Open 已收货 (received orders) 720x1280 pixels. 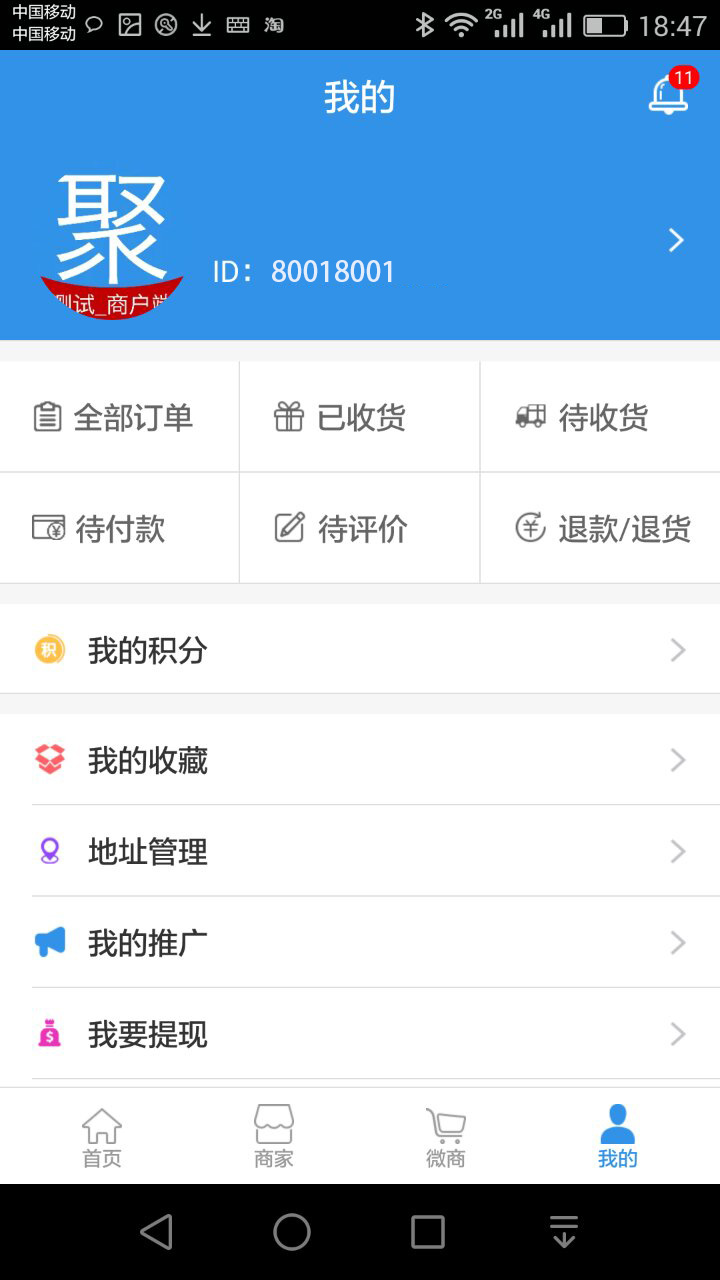click(359, 417)
